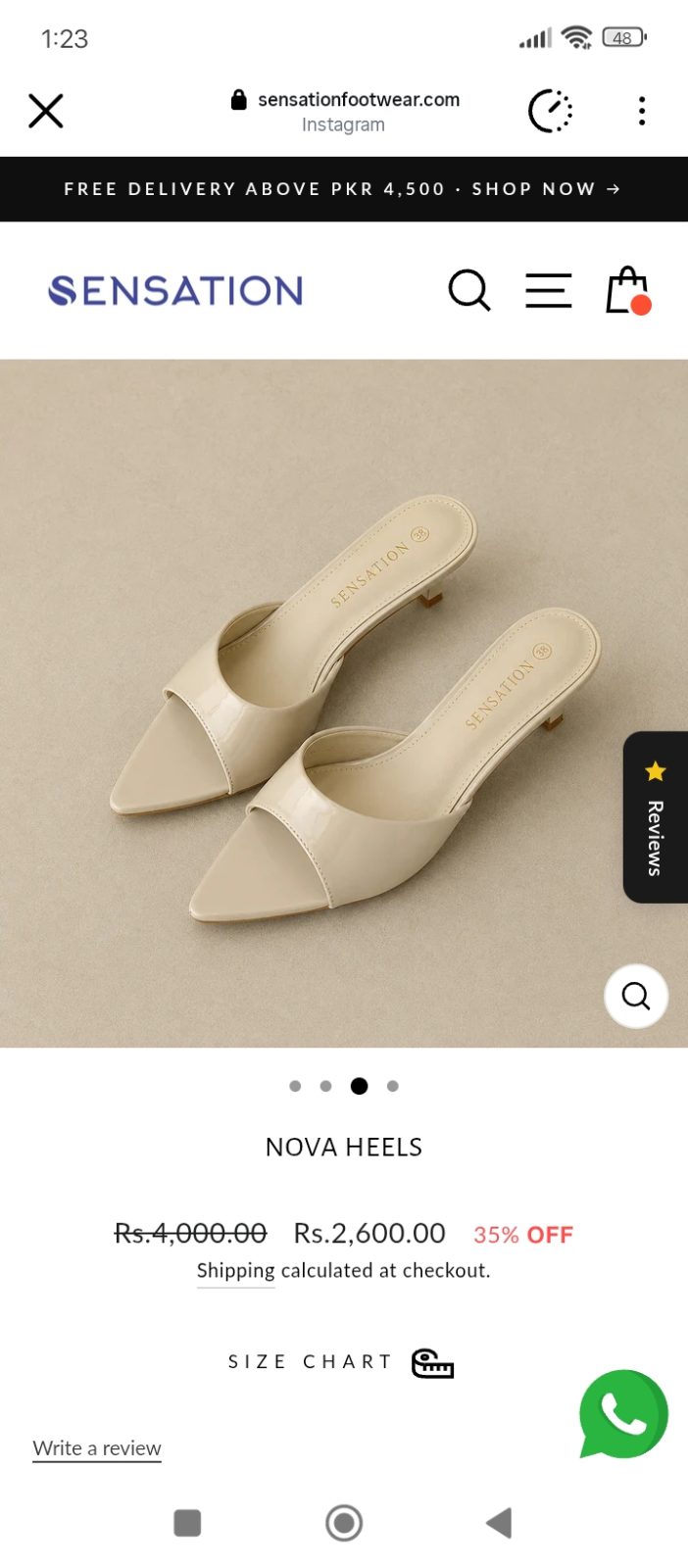Chat on WhatsApp
This screenshot has height=1568, width=688.
pyautogui.click(x=623, y=1414)
